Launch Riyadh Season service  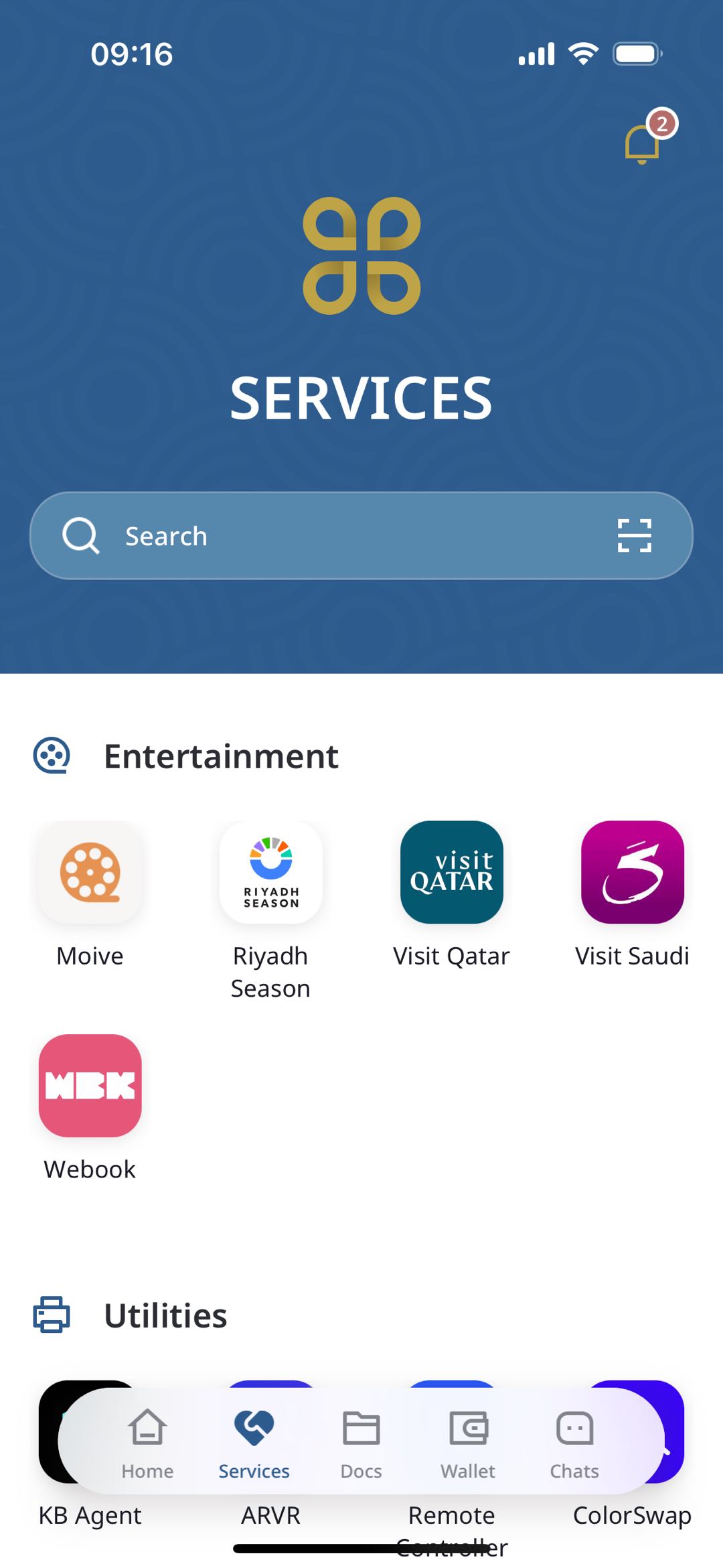coord(271,873)
